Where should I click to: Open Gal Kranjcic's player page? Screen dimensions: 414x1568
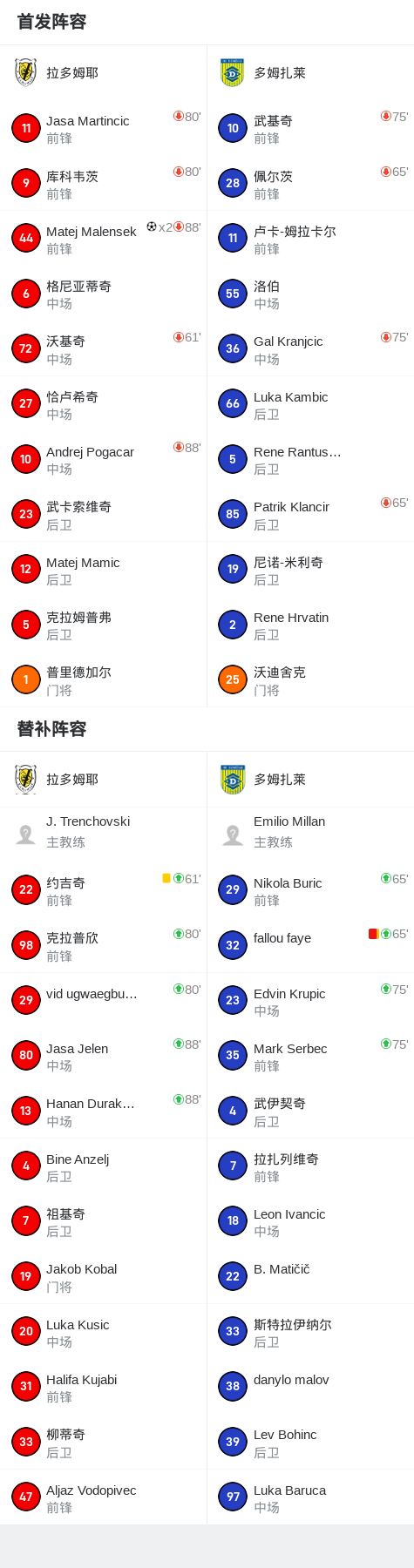310,349
